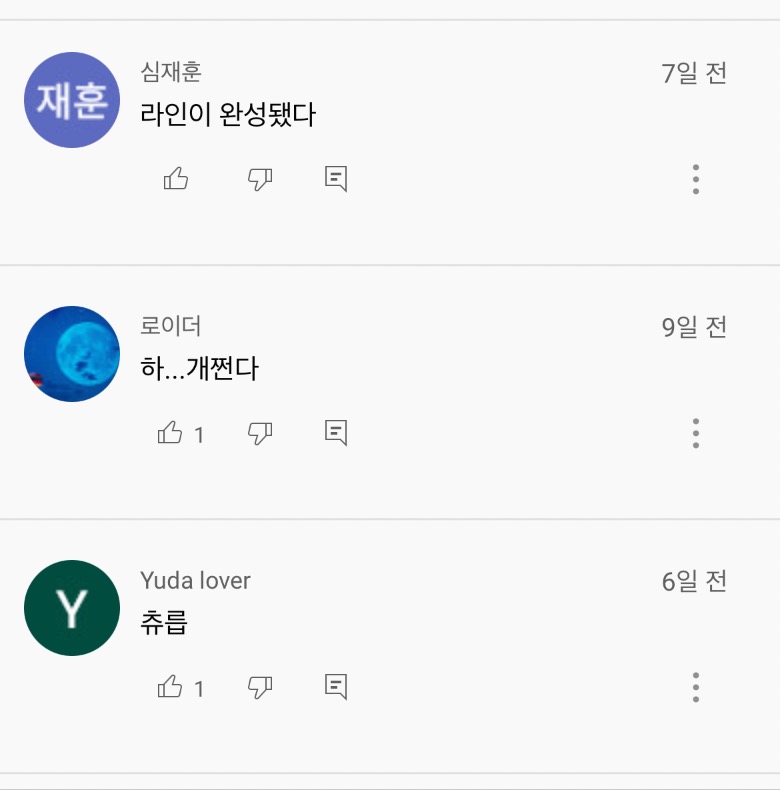Open more options for 로이더's comment

[x=696, y=433]
